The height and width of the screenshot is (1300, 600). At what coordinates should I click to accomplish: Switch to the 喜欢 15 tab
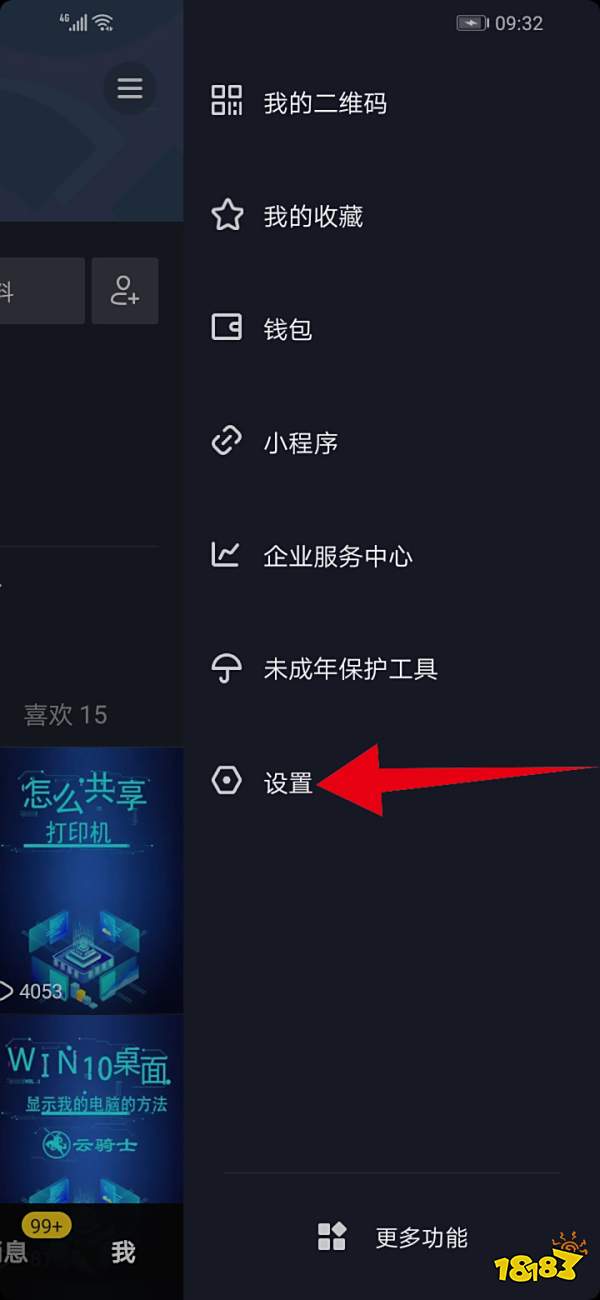(65, 715)
